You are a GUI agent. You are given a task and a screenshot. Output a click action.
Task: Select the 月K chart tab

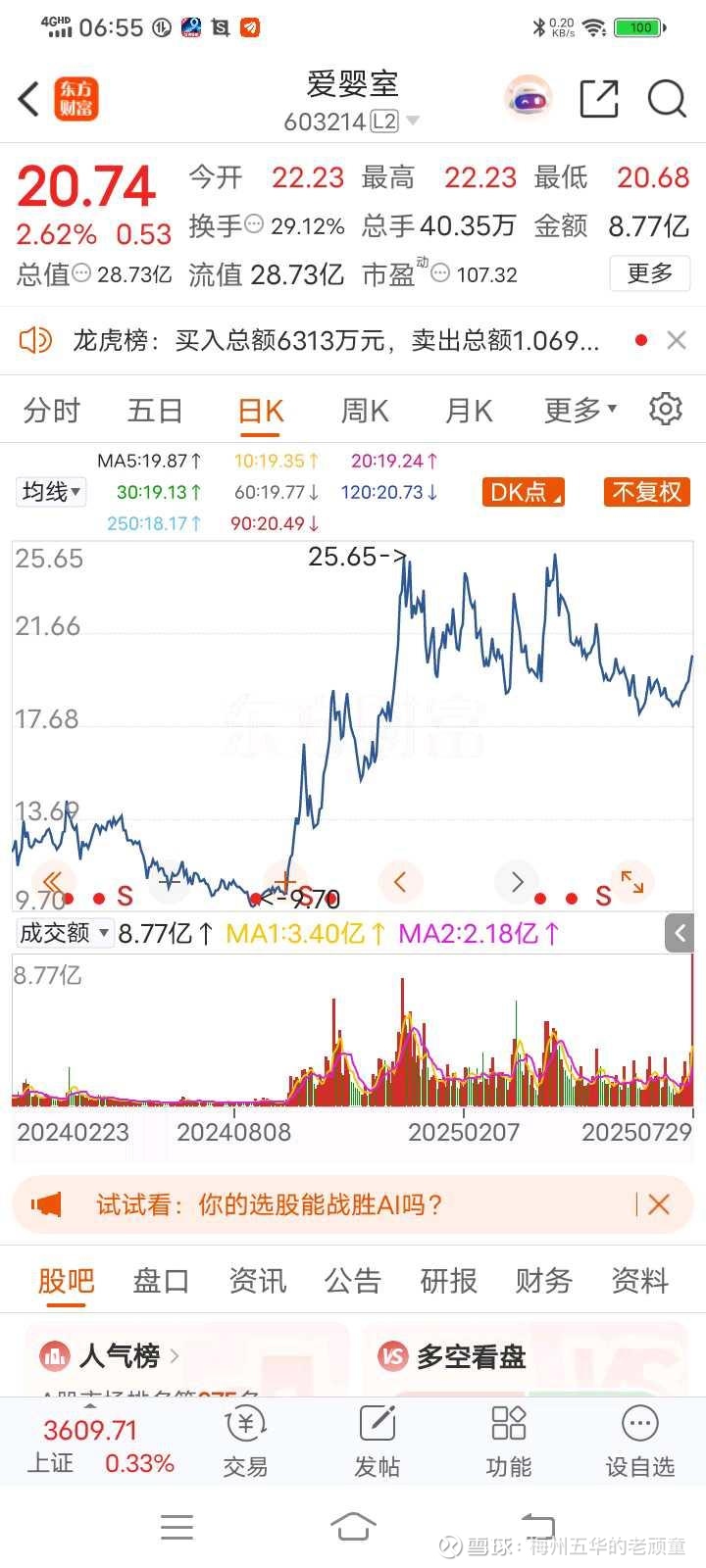pyautogui.click(x=468, y=410)
